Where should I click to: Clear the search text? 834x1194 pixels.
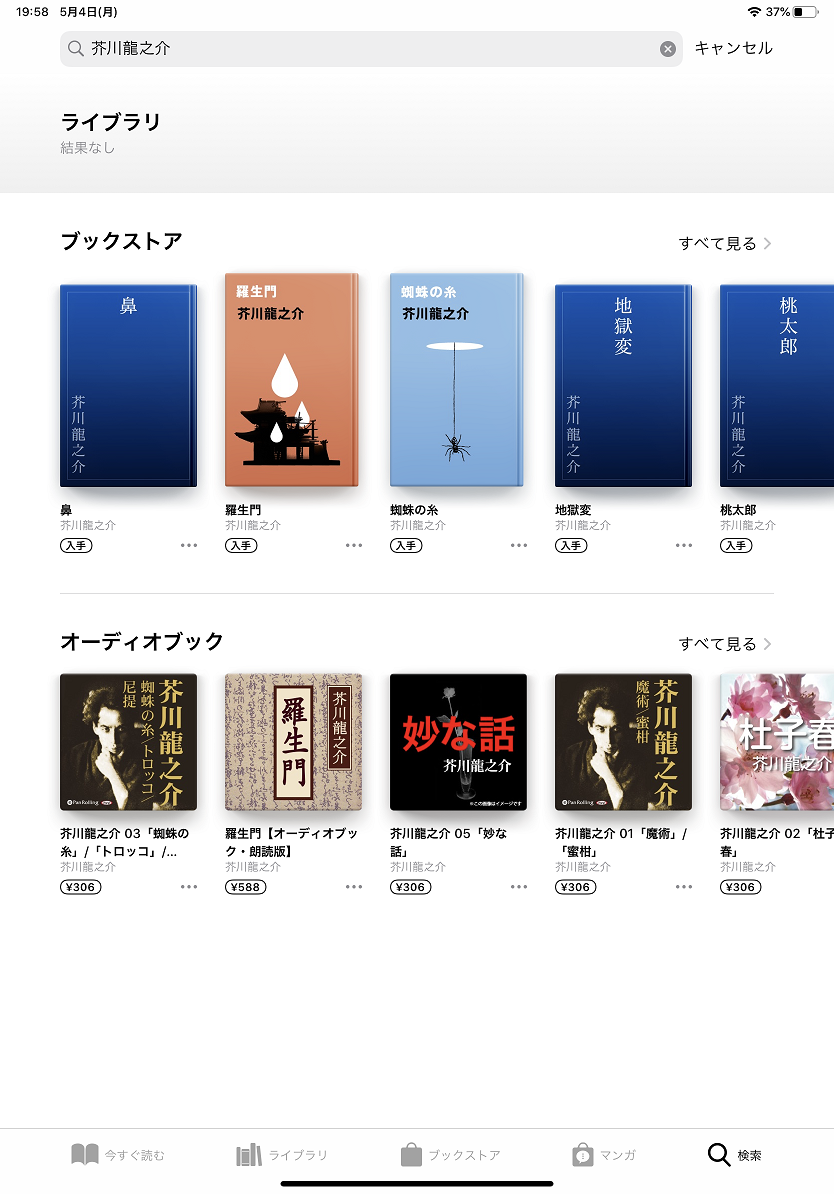click(668, 49)
